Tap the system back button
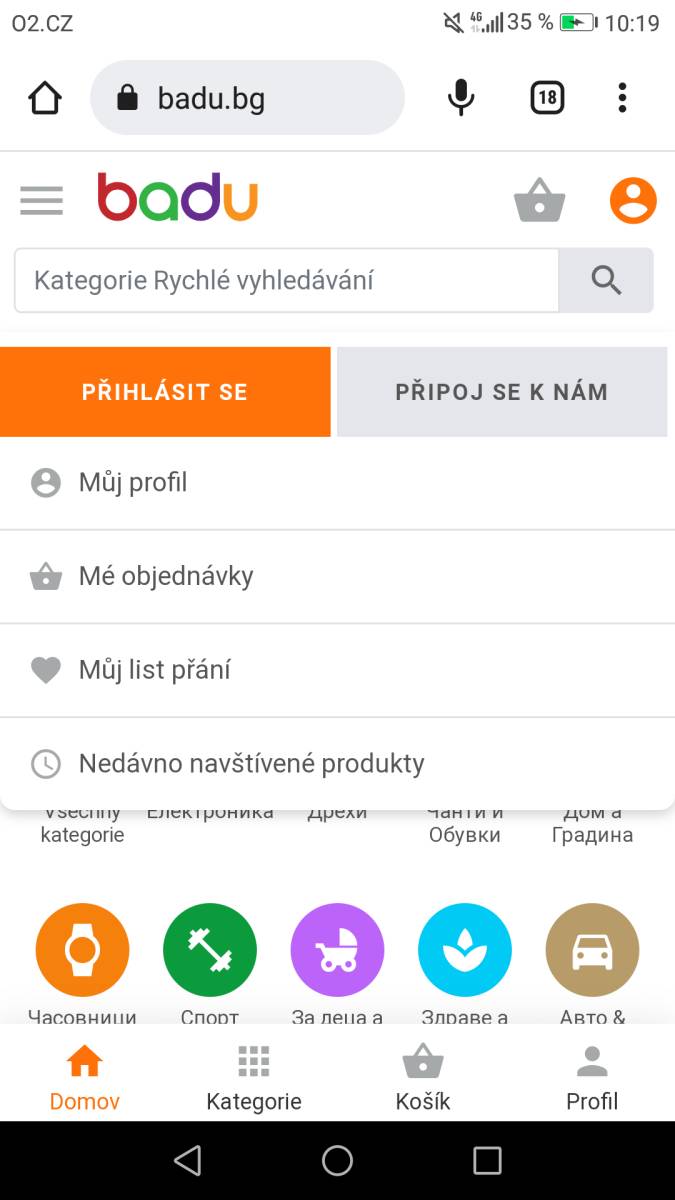 [x=187, y=1160]
